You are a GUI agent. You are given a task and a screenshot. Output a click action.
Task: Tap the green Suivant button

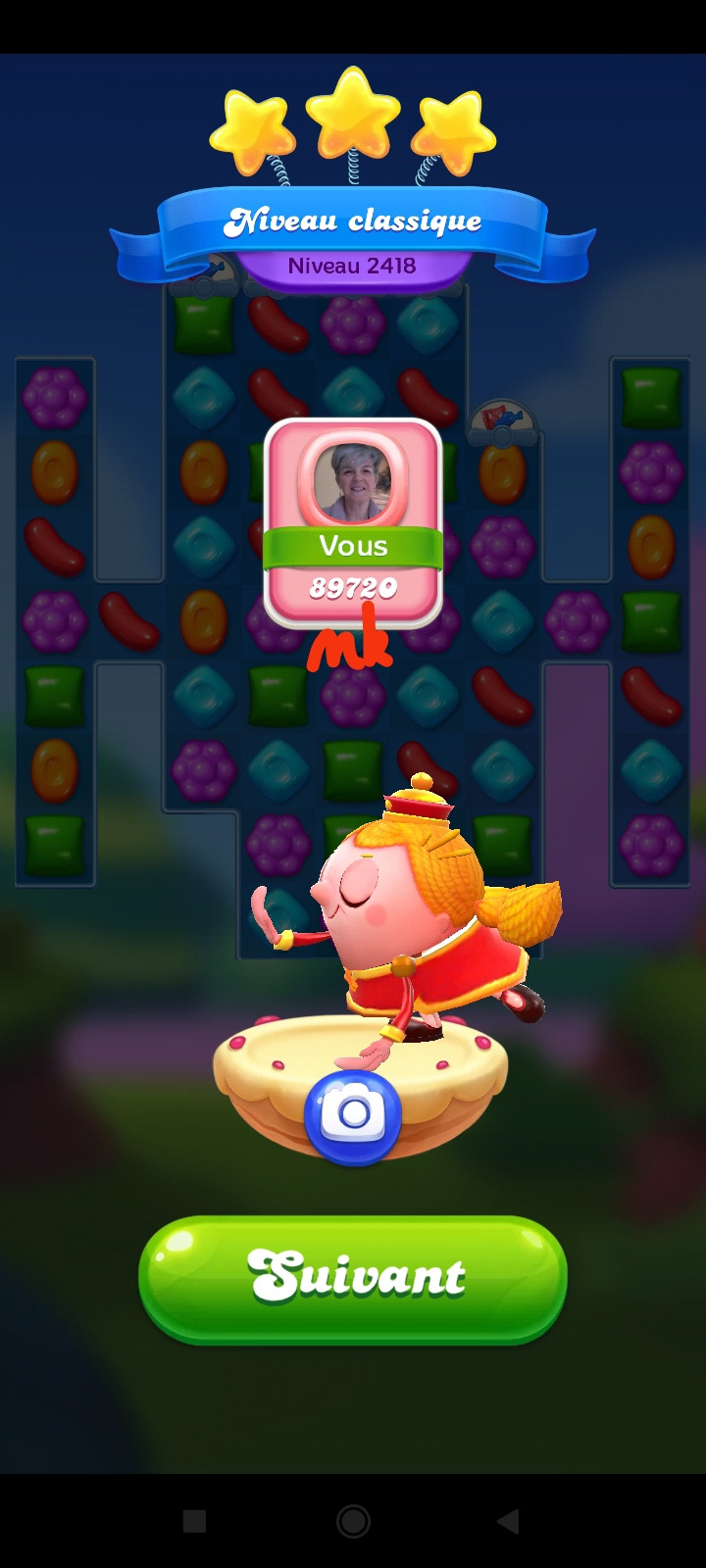click(353, 1279)
